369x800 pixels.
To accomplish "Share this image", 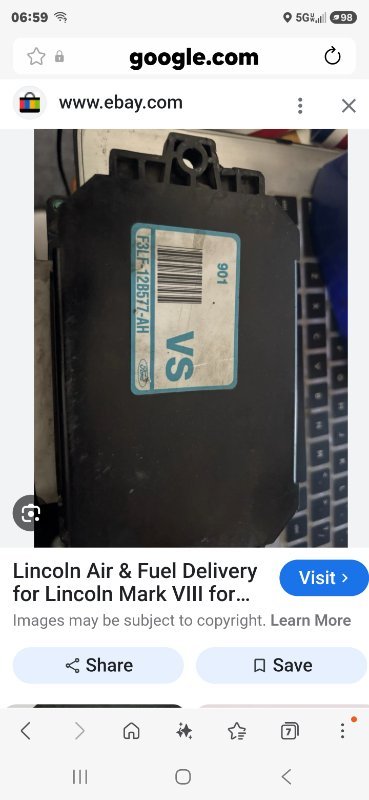I will (98, 665).
